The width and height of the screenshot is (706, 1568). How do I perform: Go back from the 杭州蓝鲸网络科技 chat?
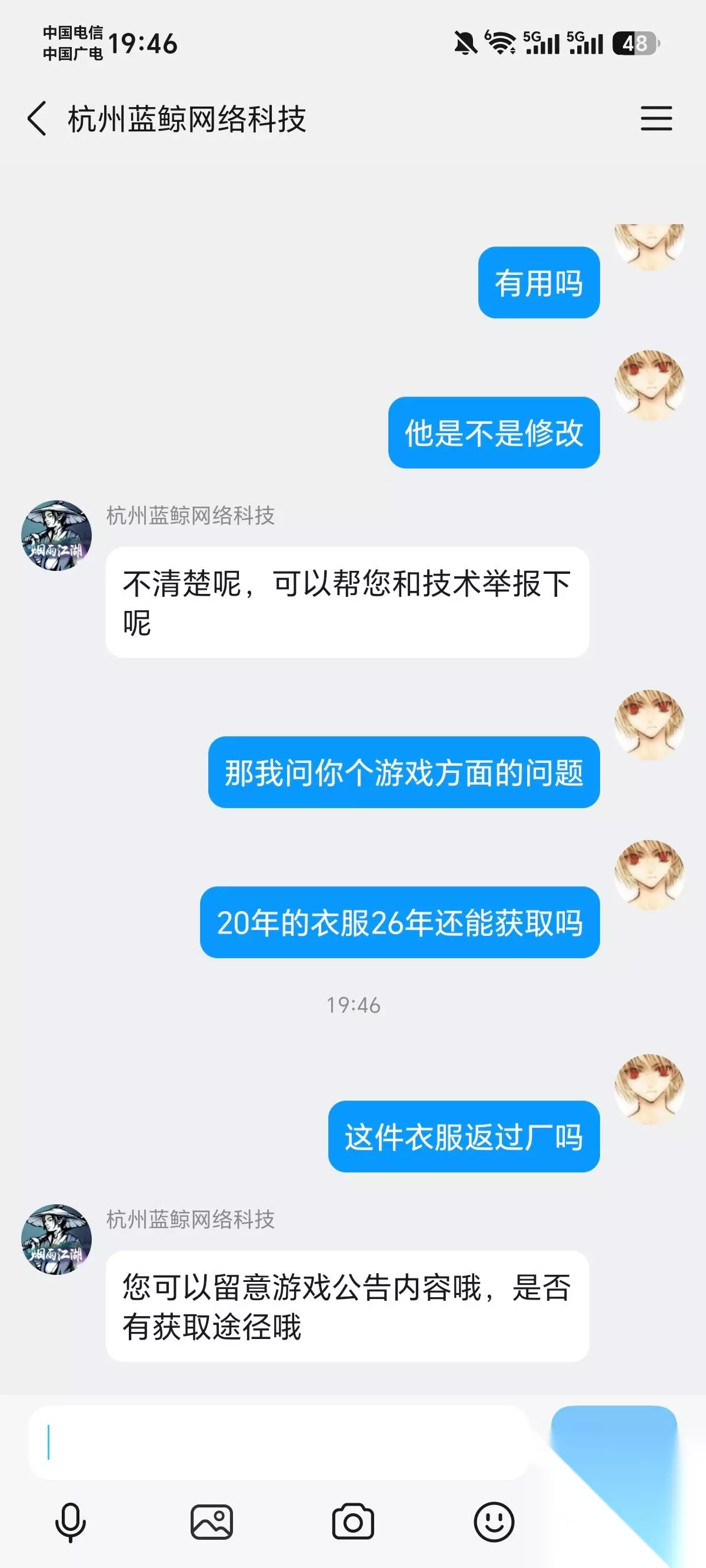37,118
